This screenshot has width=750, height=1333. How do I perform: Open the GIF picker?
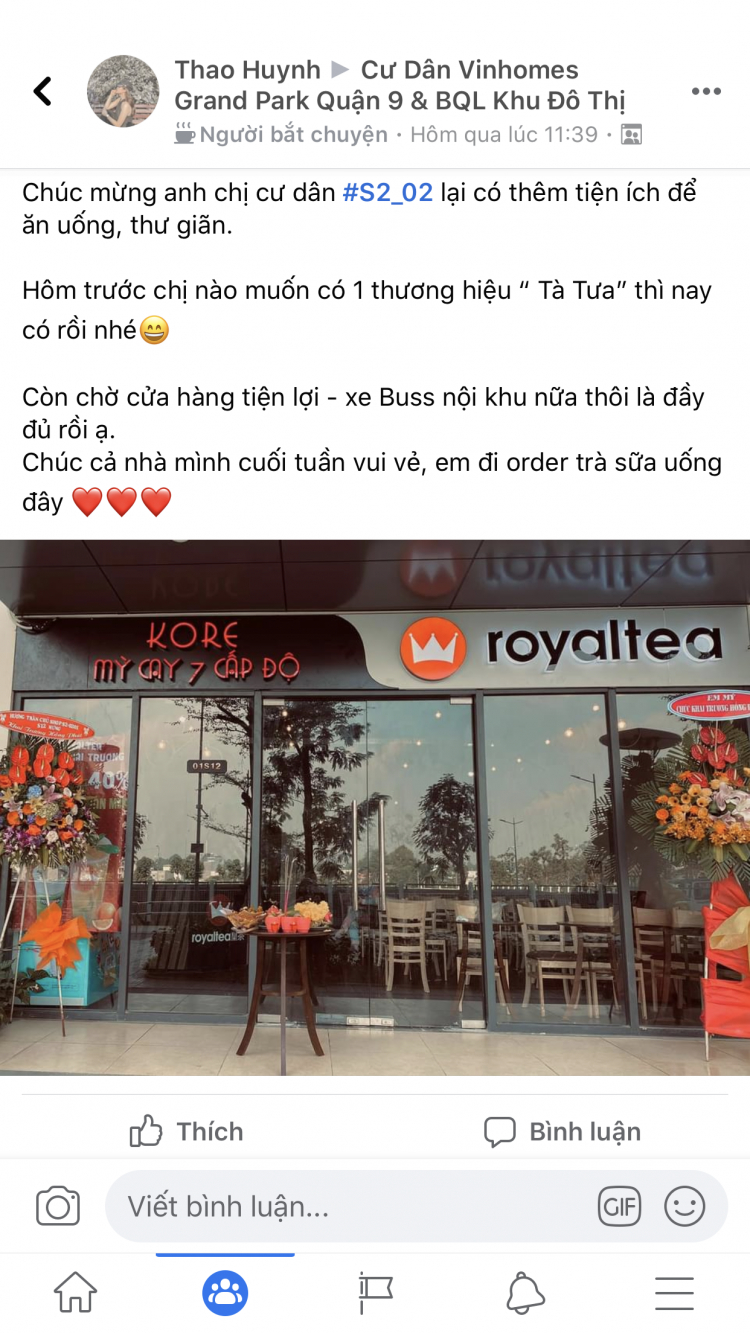point(619,1206)
